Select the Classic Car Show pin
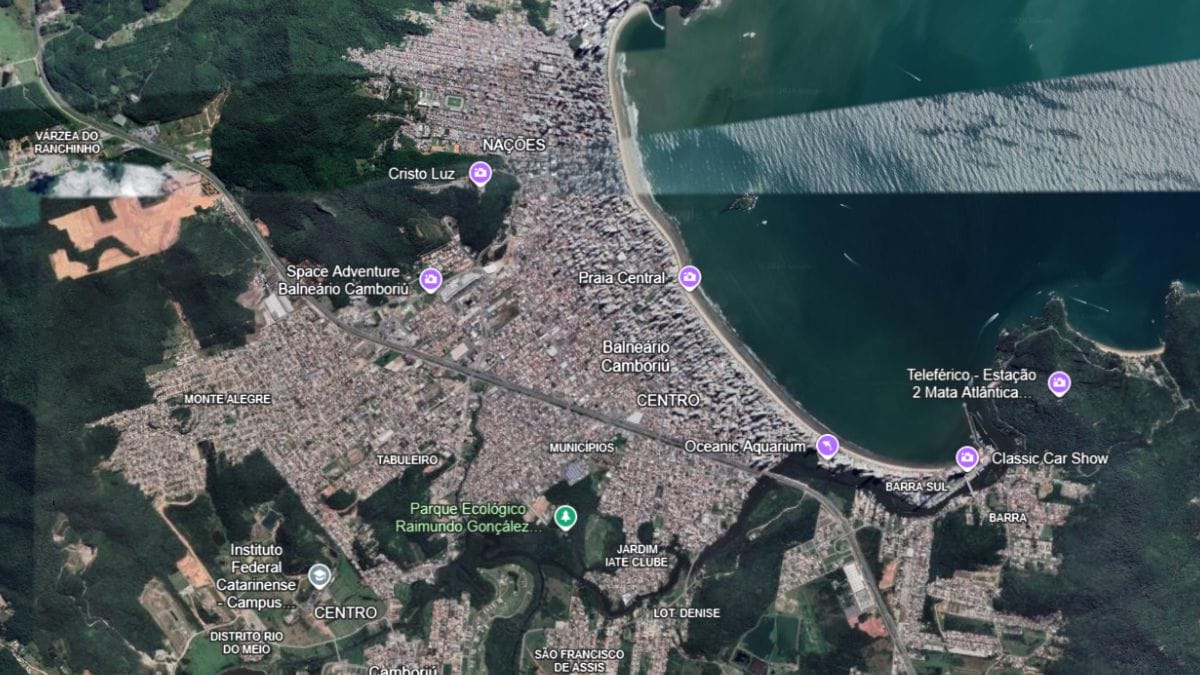Viewport: 1200px width, 675px height. pyautogui.click(x=967, y=458)
